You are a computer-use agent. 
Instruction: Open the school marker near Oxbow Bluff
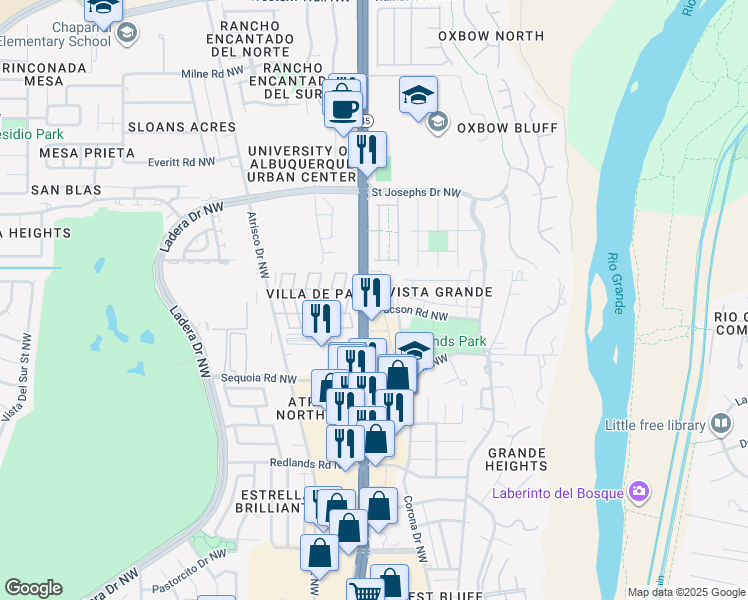[418, 95]
